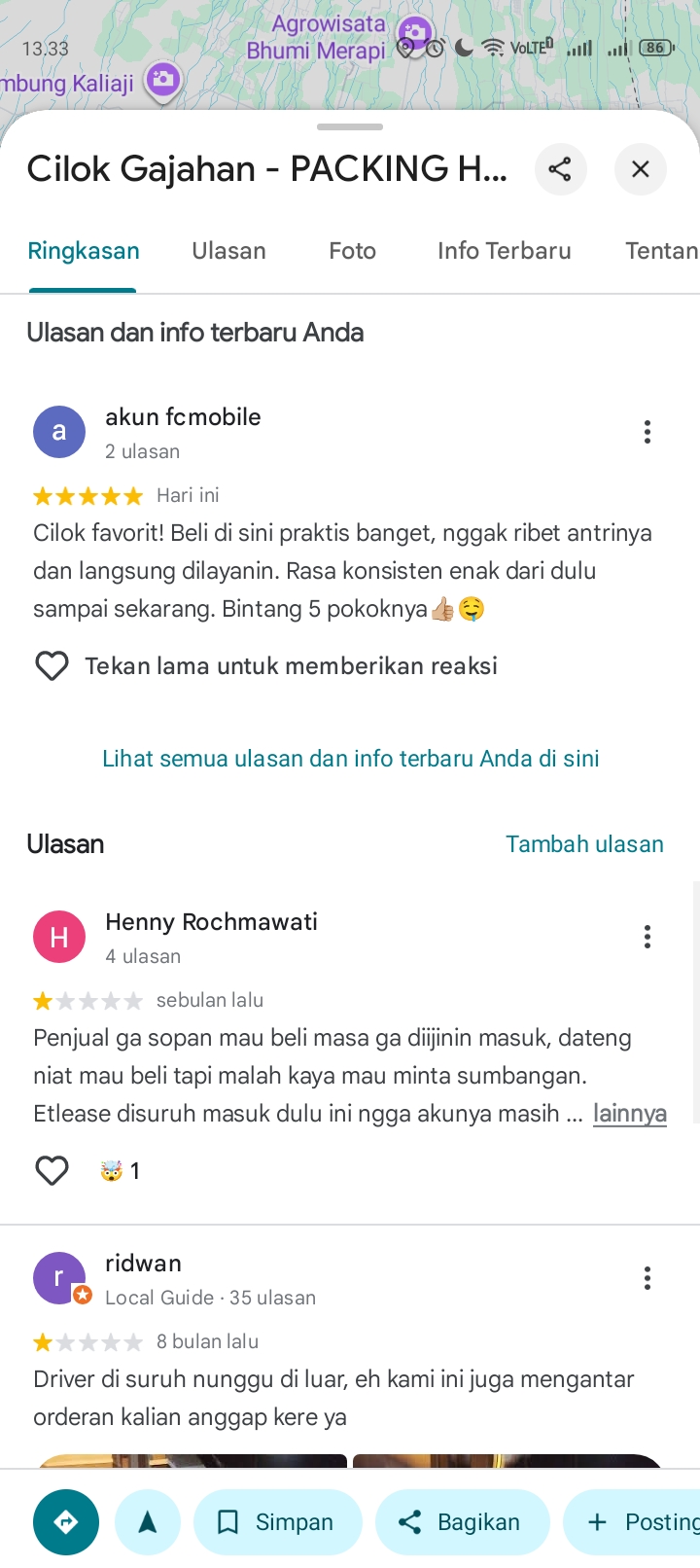
Task: Switch to the Foto tab
Action: [352, 251]
